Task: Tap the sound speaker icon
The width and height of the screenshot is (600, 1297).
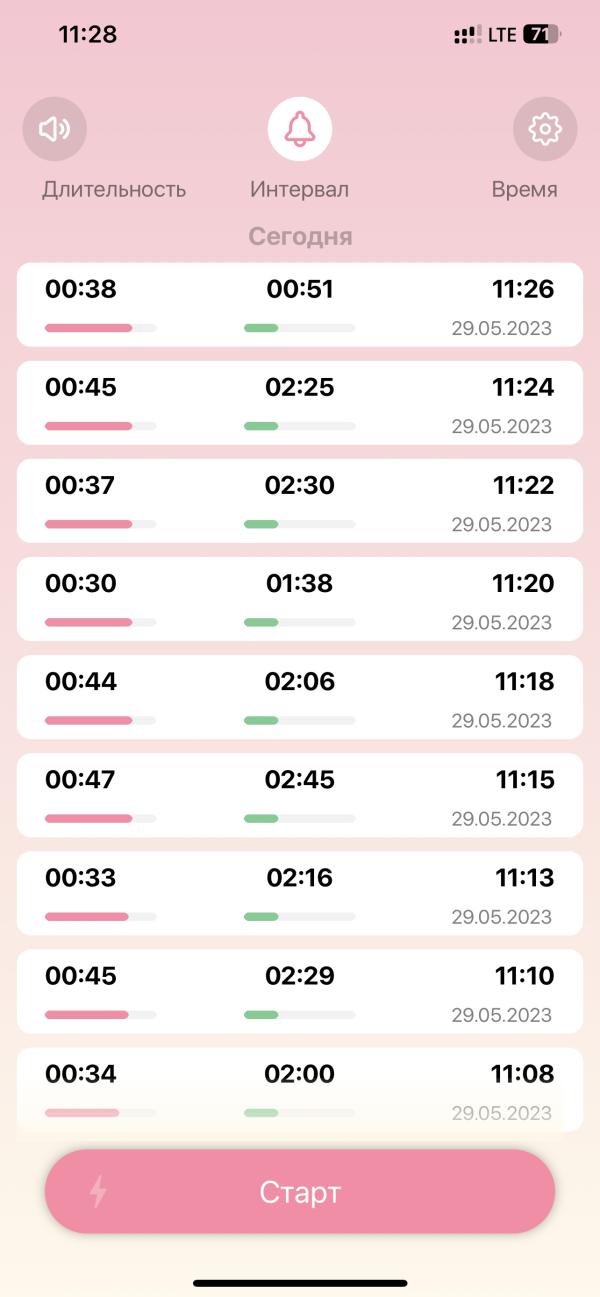Action: [55, 129]
